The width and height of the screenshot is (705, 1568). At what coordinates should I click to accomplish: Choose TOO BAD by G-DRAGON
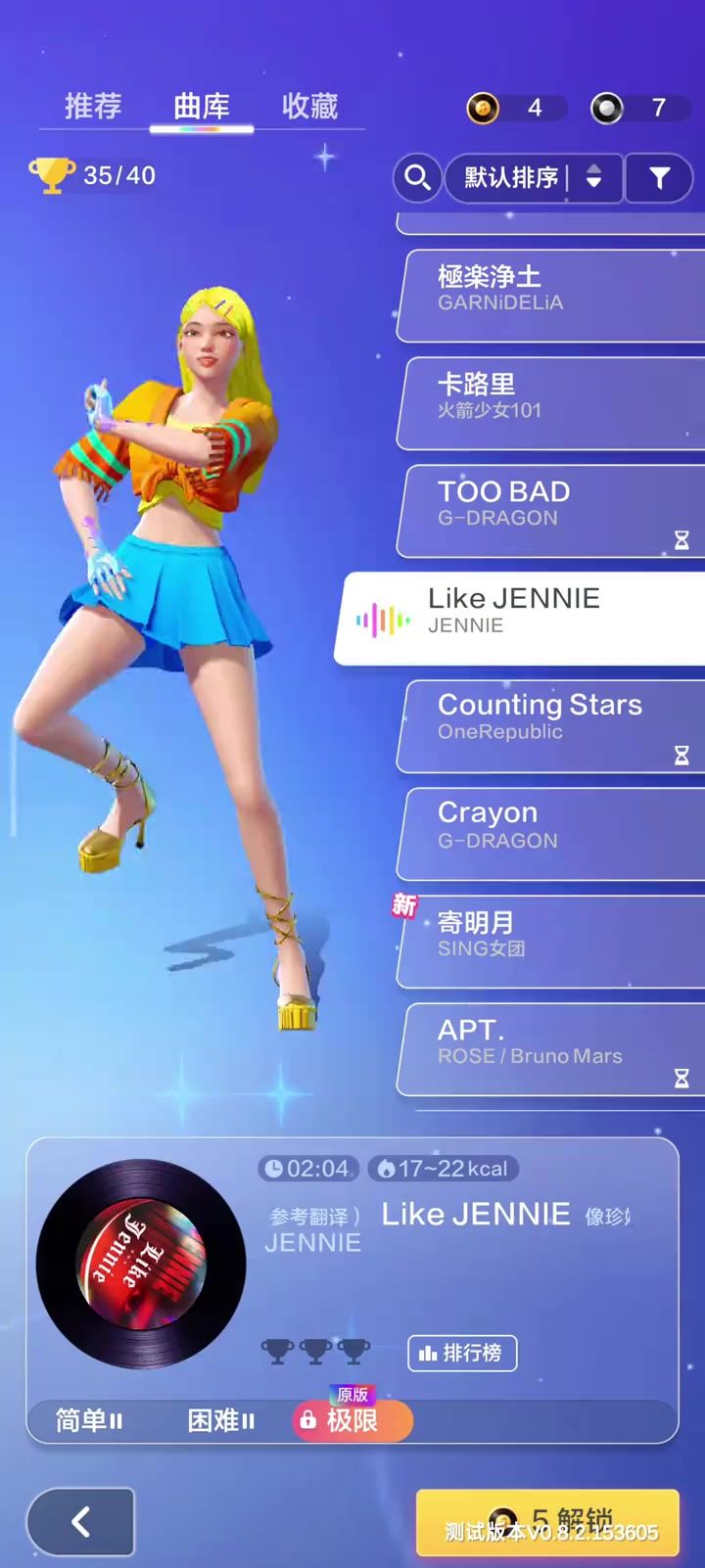pos(551,511)
